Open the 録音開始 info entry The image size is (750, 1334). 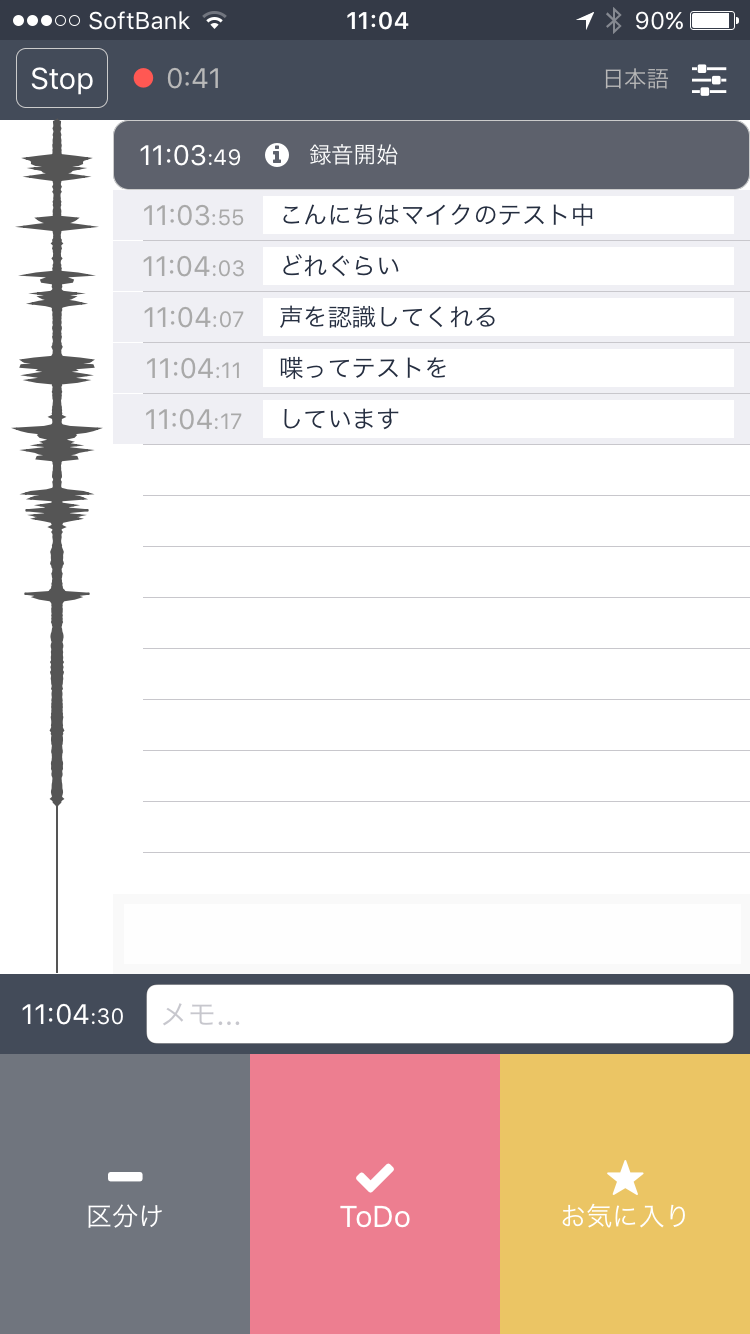point(431,155)
